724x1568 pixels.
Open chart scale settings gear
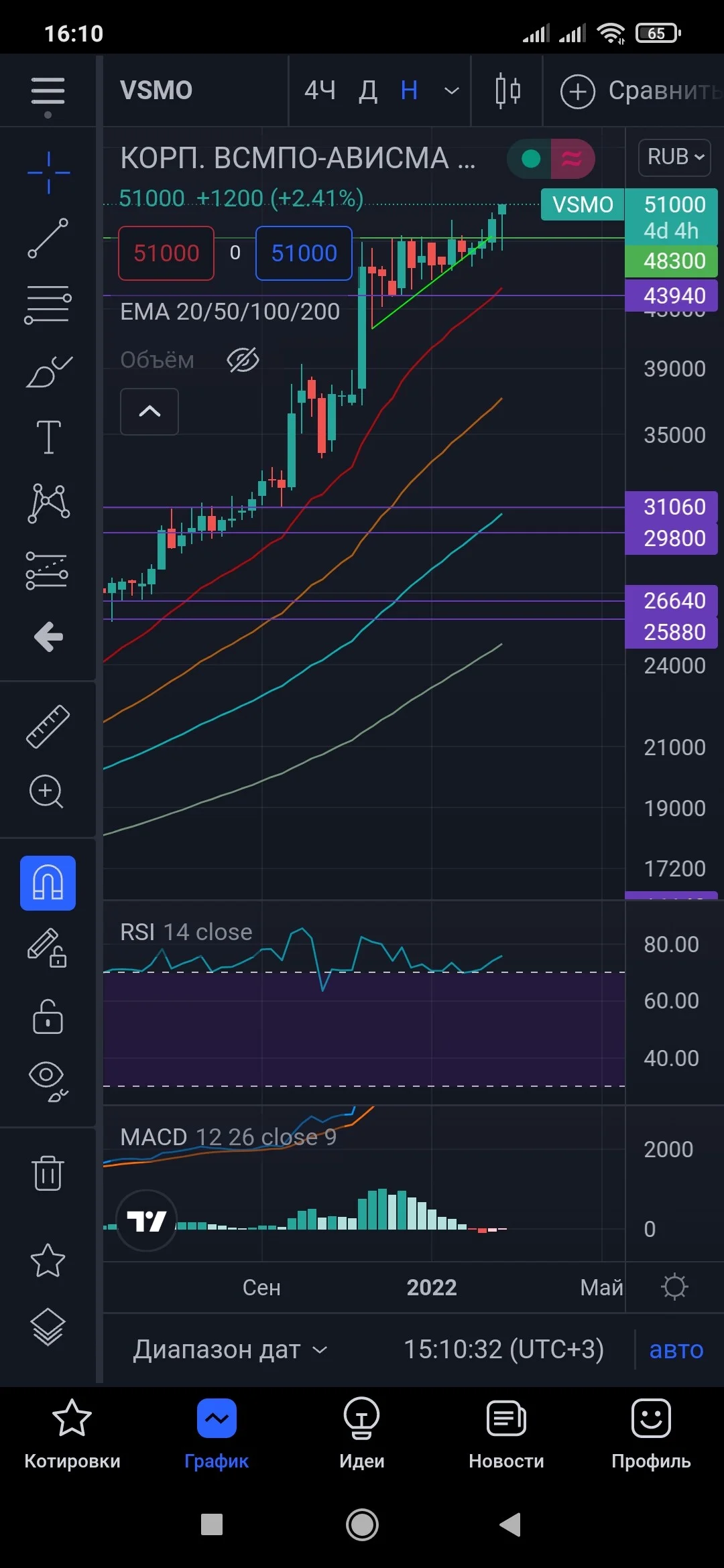click(x=674, y=1287)
